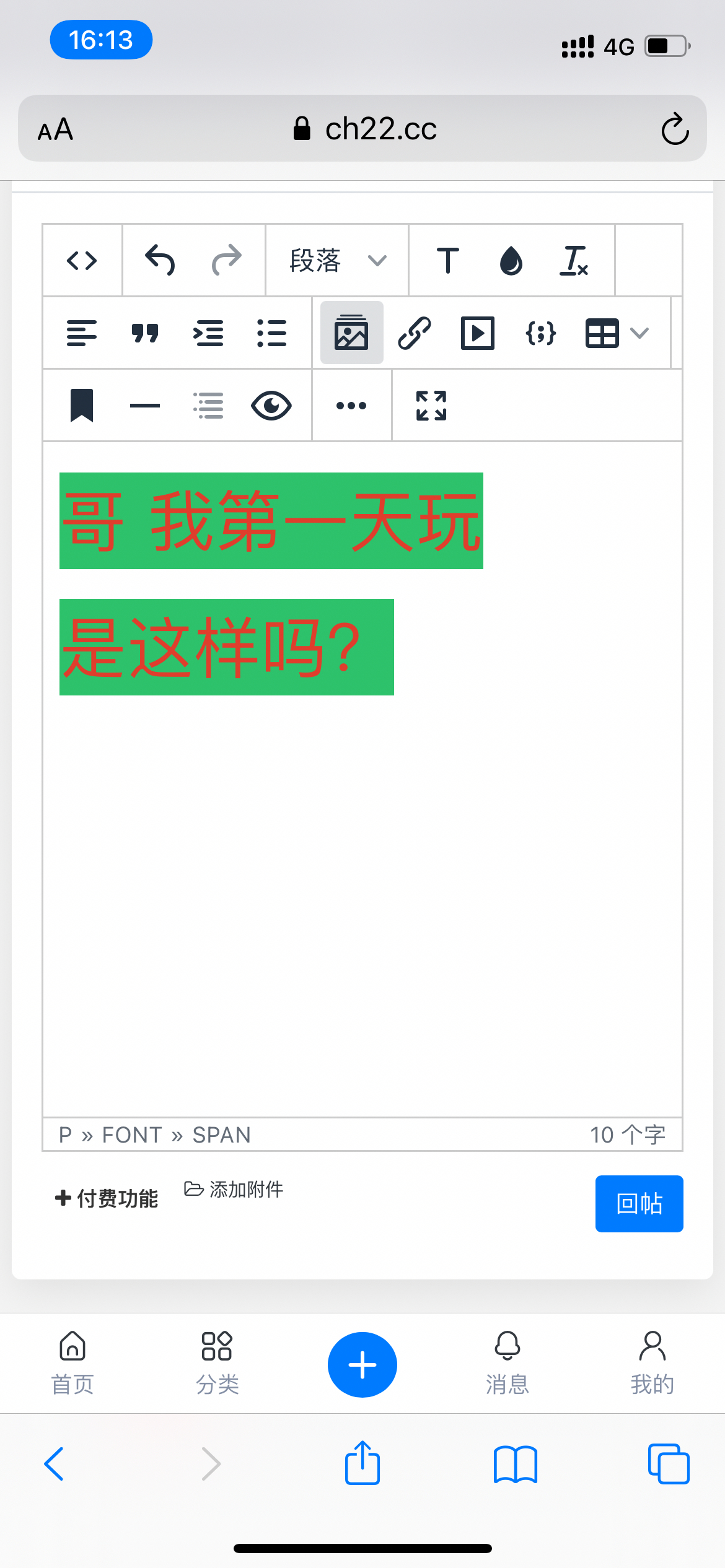The image size is (725, 1568).
Task: Expand the 段落 paragraph format dropdown
Action: (x=337, y=260)
